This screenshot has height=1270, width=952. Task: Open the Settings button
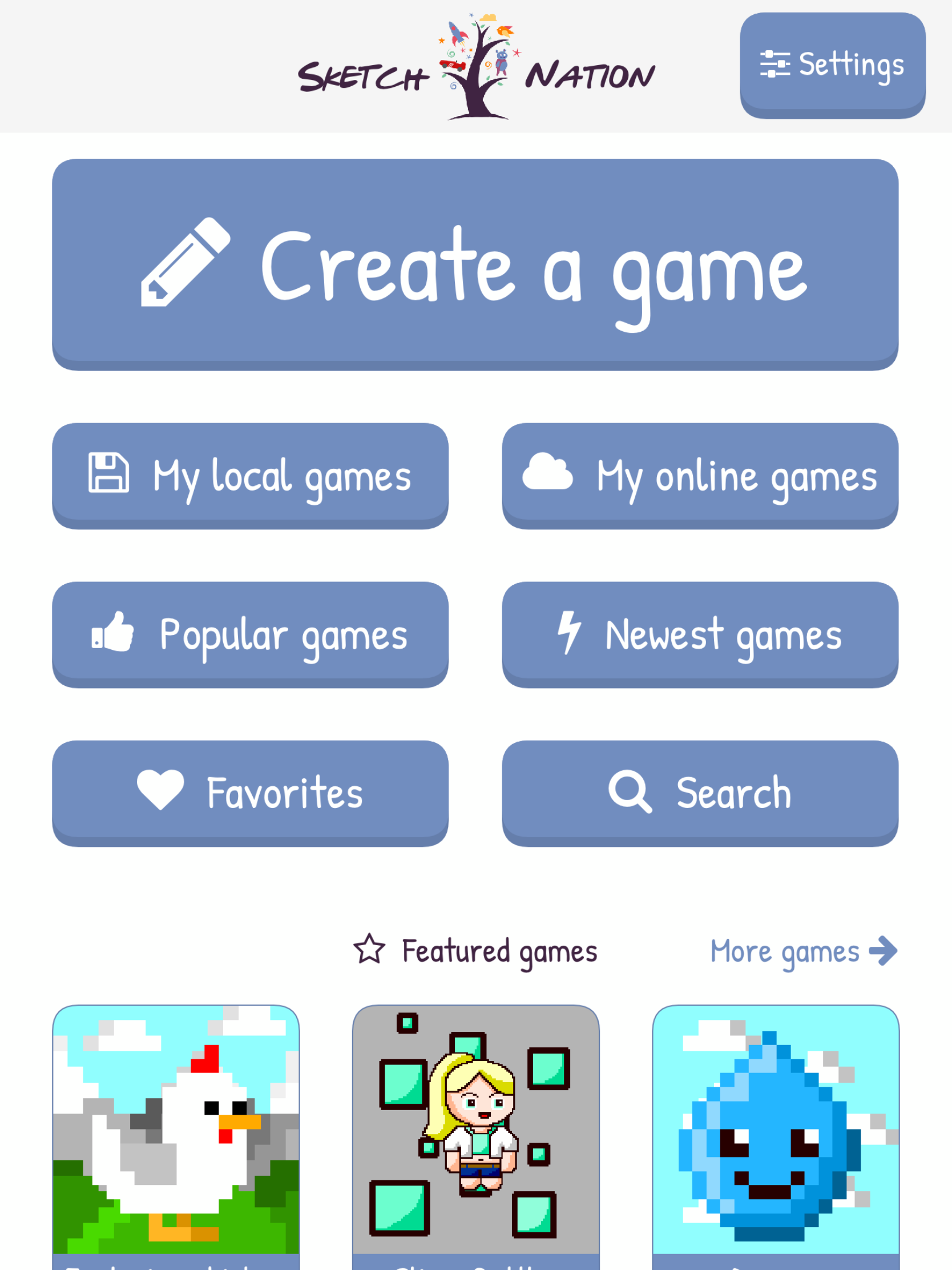tap(832, 65)
